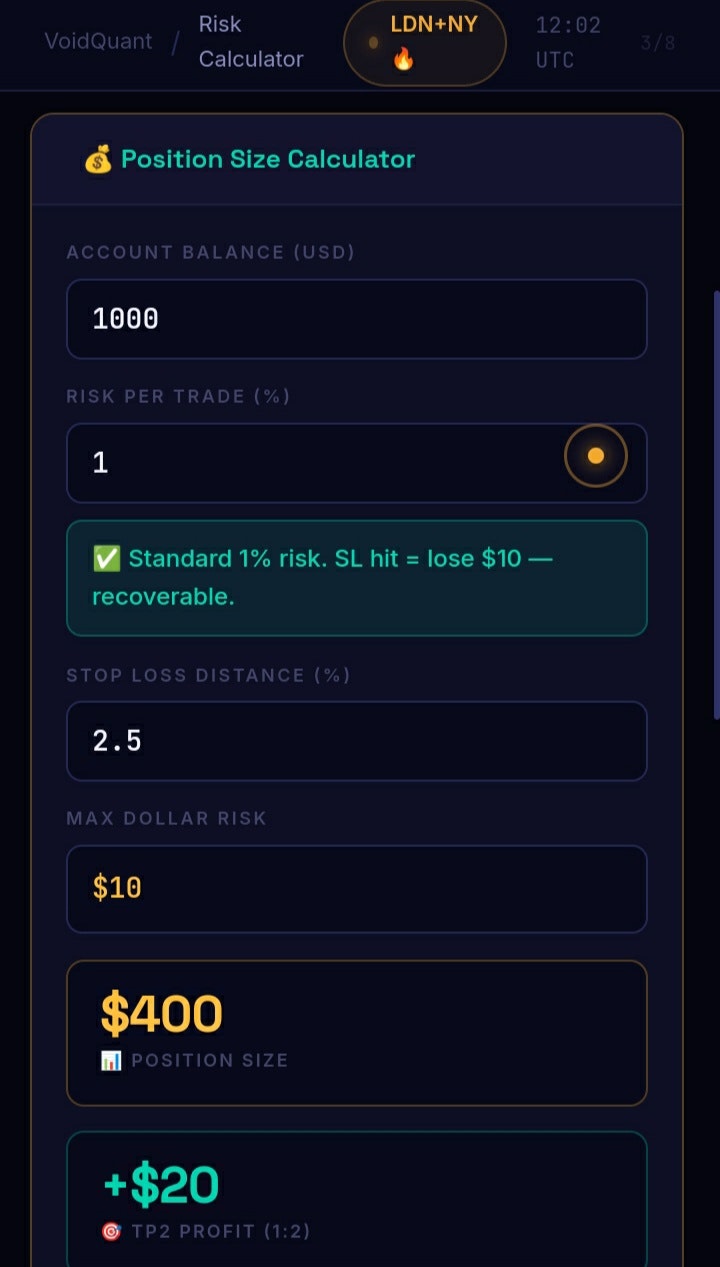Open the VoidQuant breadcrumb link

tap(99, 41)
